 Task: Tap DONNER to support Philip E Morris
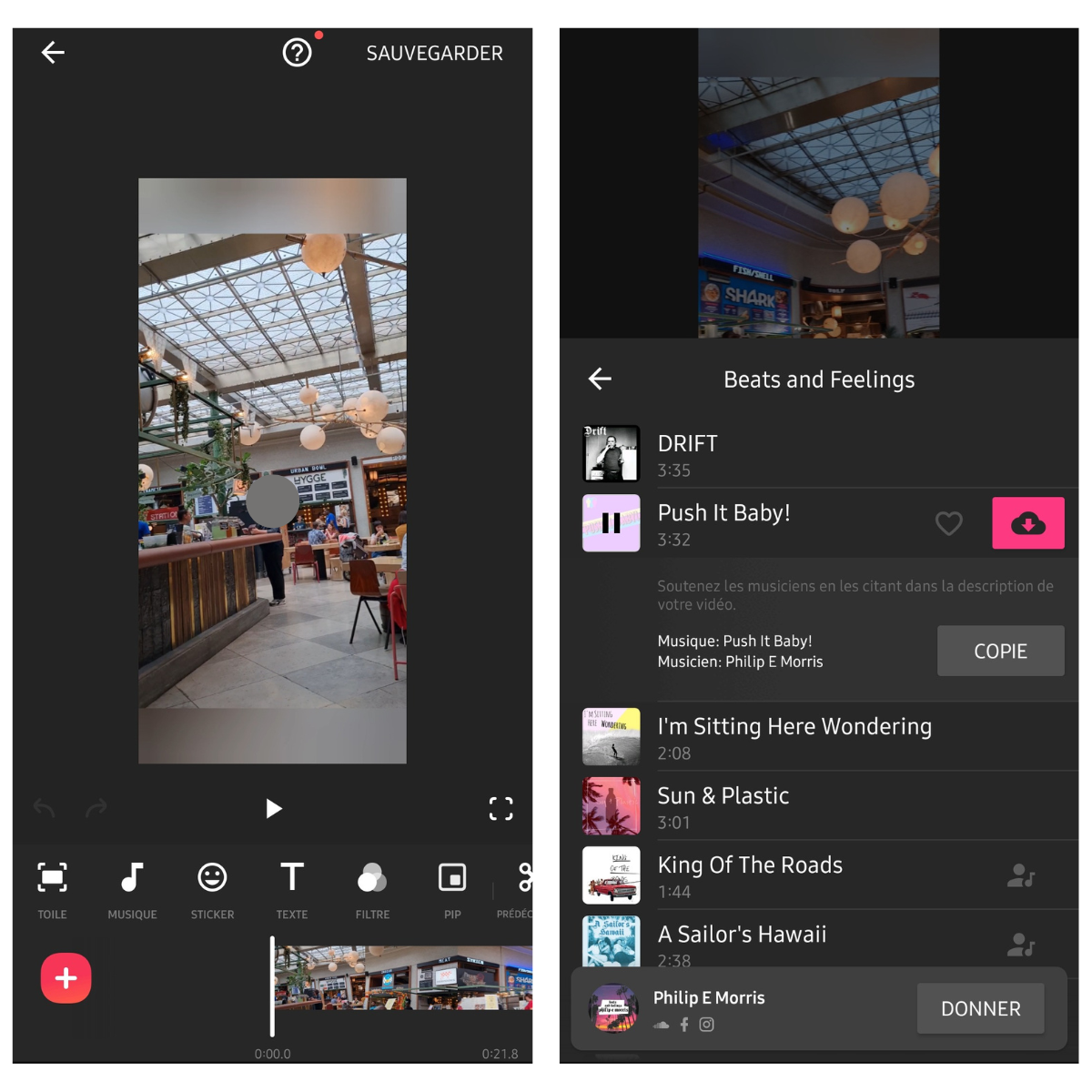pyautogui.click(x=980, y=1008)
